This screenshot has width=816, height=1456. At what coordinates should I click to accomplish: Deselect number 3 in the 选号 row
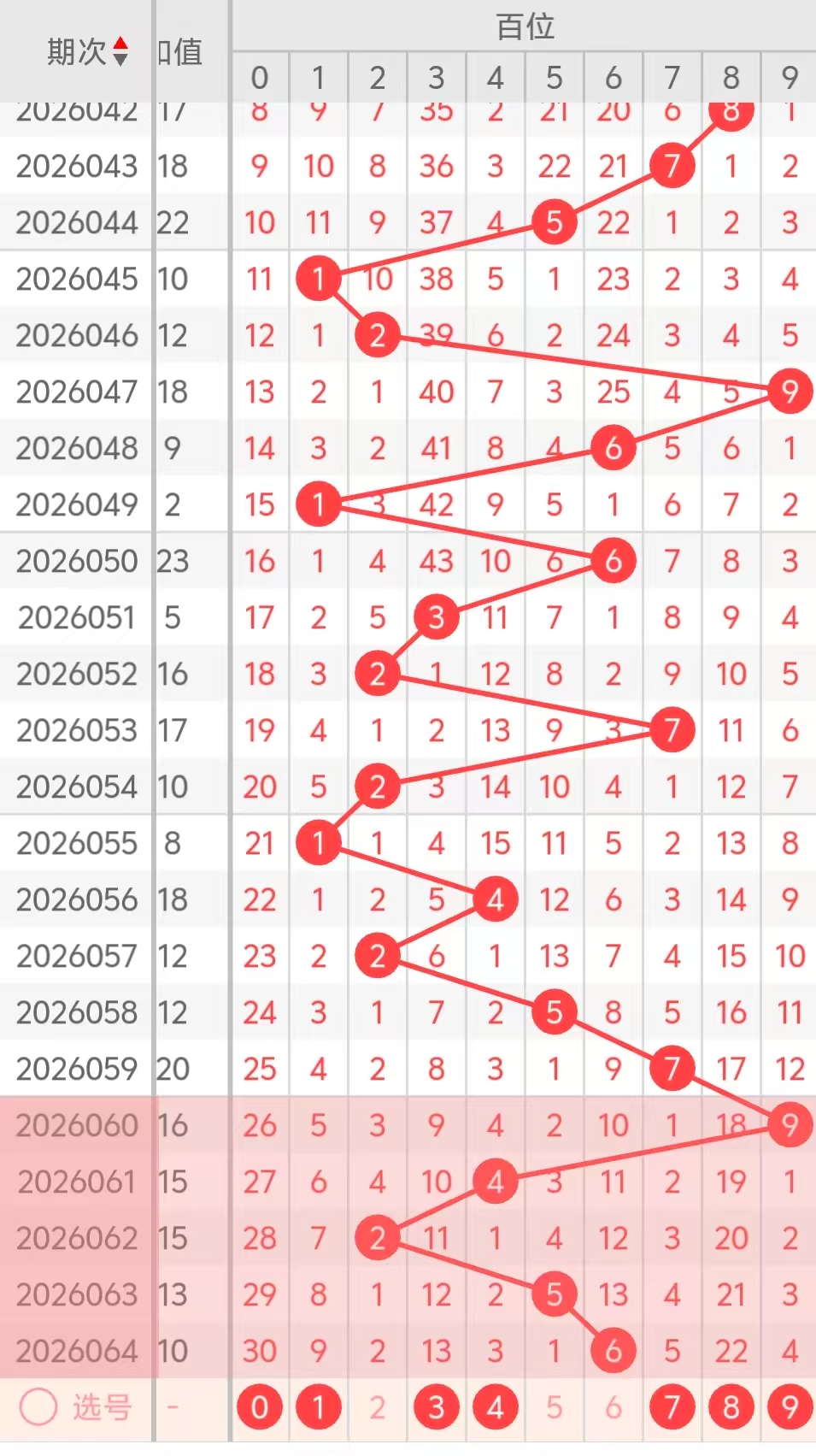[437, 1406]
